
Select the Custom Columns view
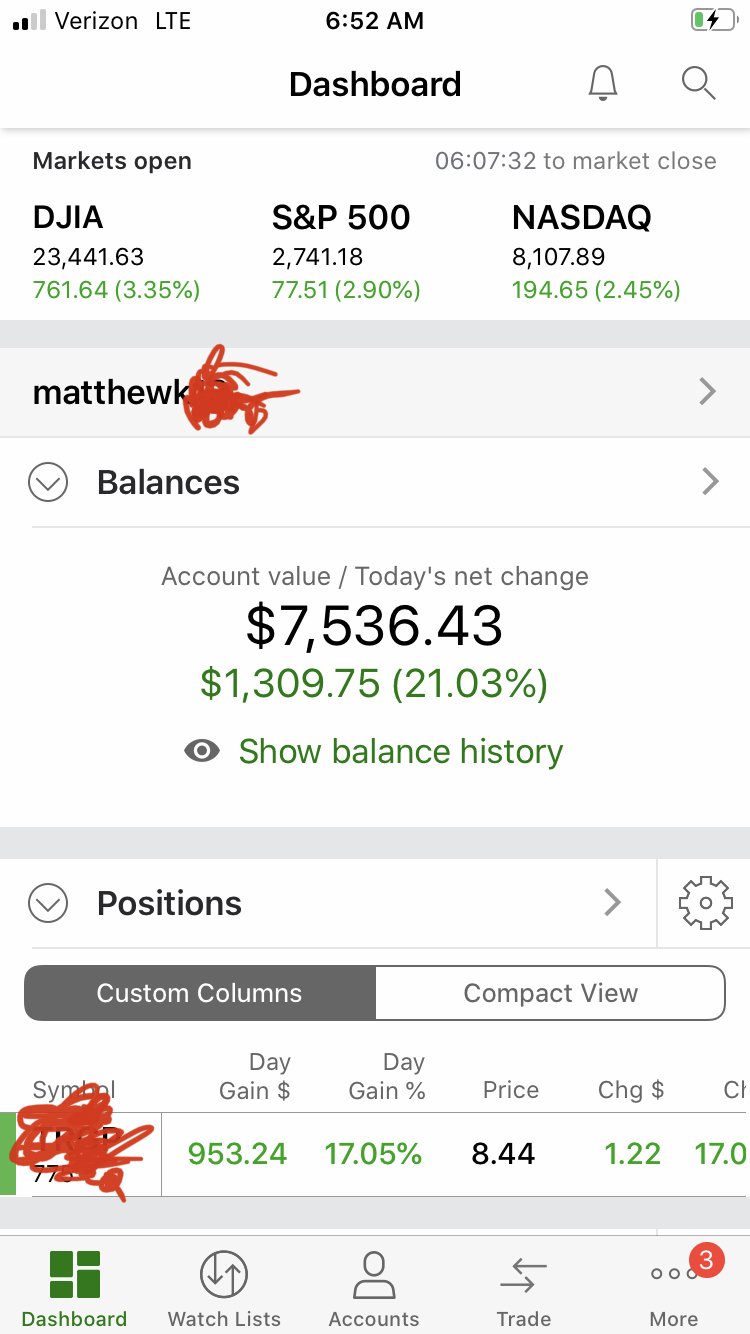(200, 993)
